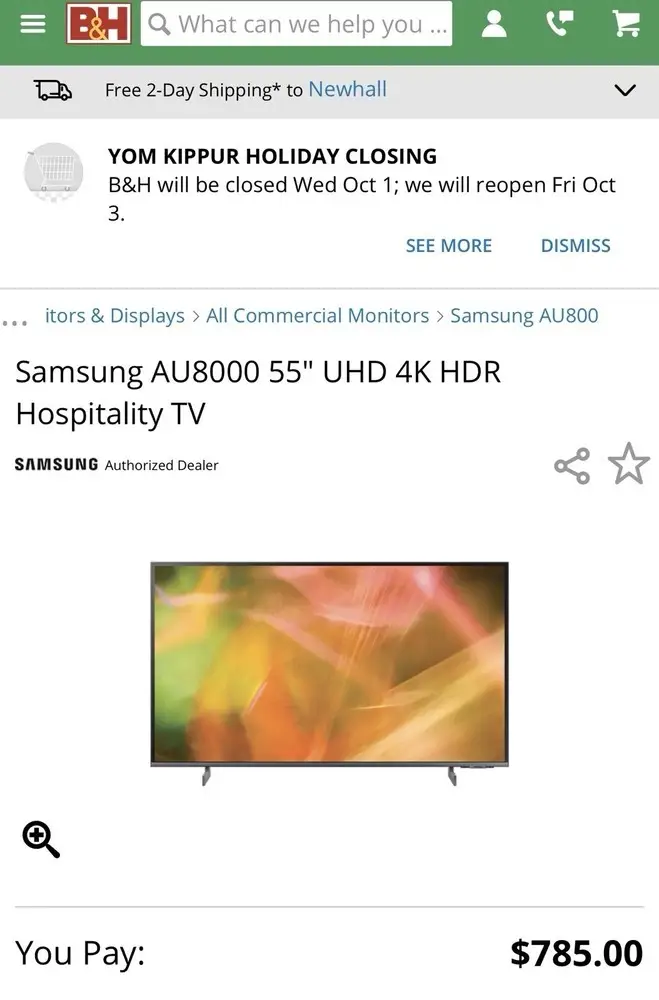Add TV to wish list star

[628, 464]
